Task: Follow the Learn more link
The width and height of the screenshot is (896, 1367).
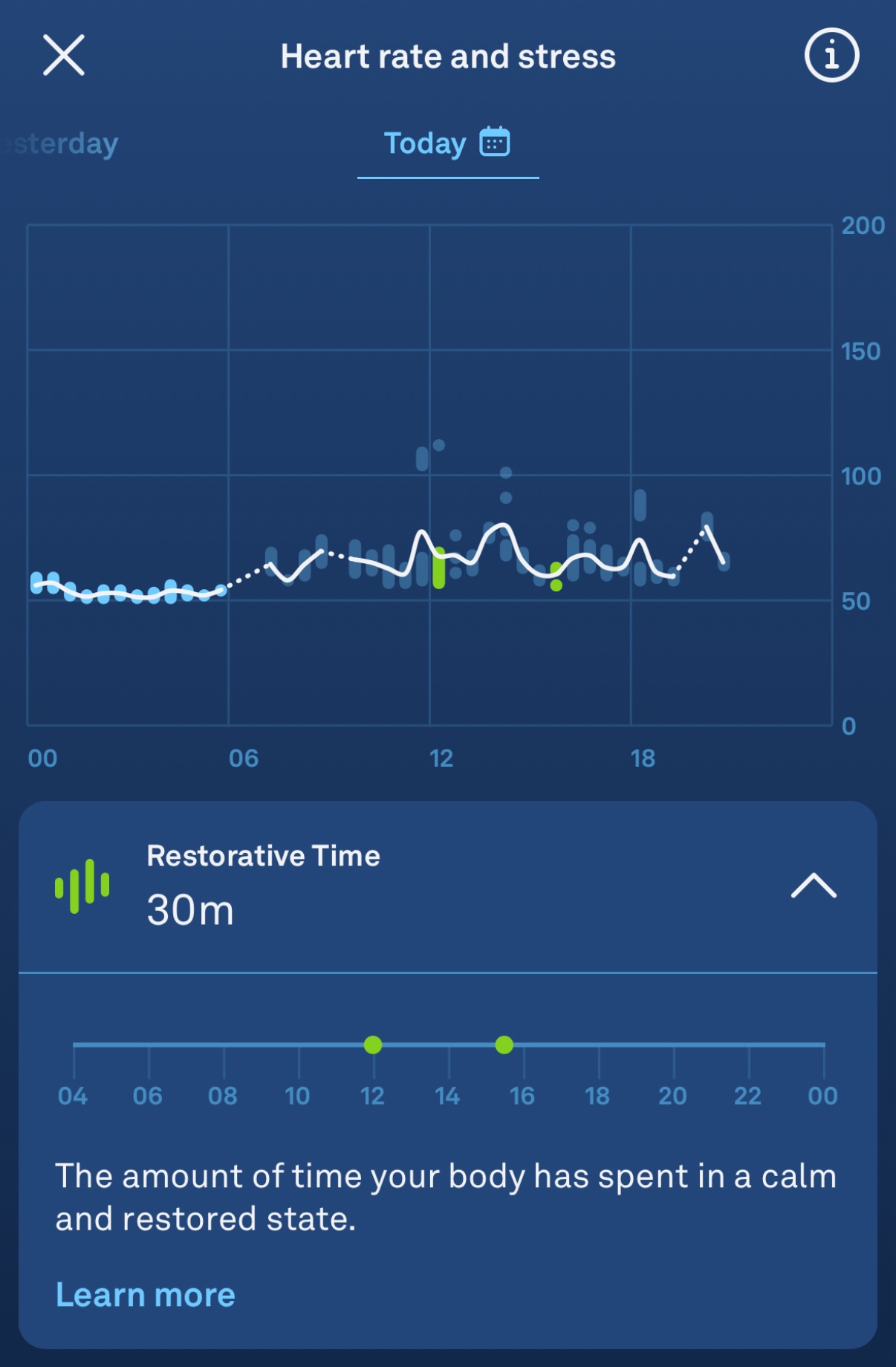Action: point(146,1295)
